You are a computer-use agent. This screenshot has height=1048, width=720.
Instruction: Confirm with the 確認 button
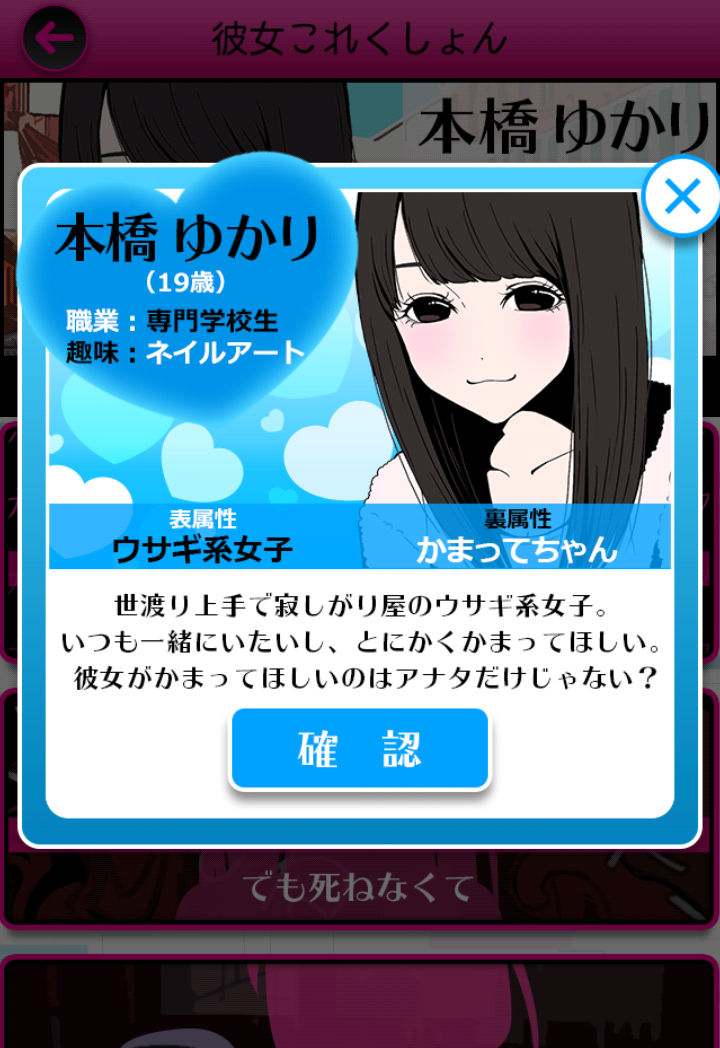point(360,750)
